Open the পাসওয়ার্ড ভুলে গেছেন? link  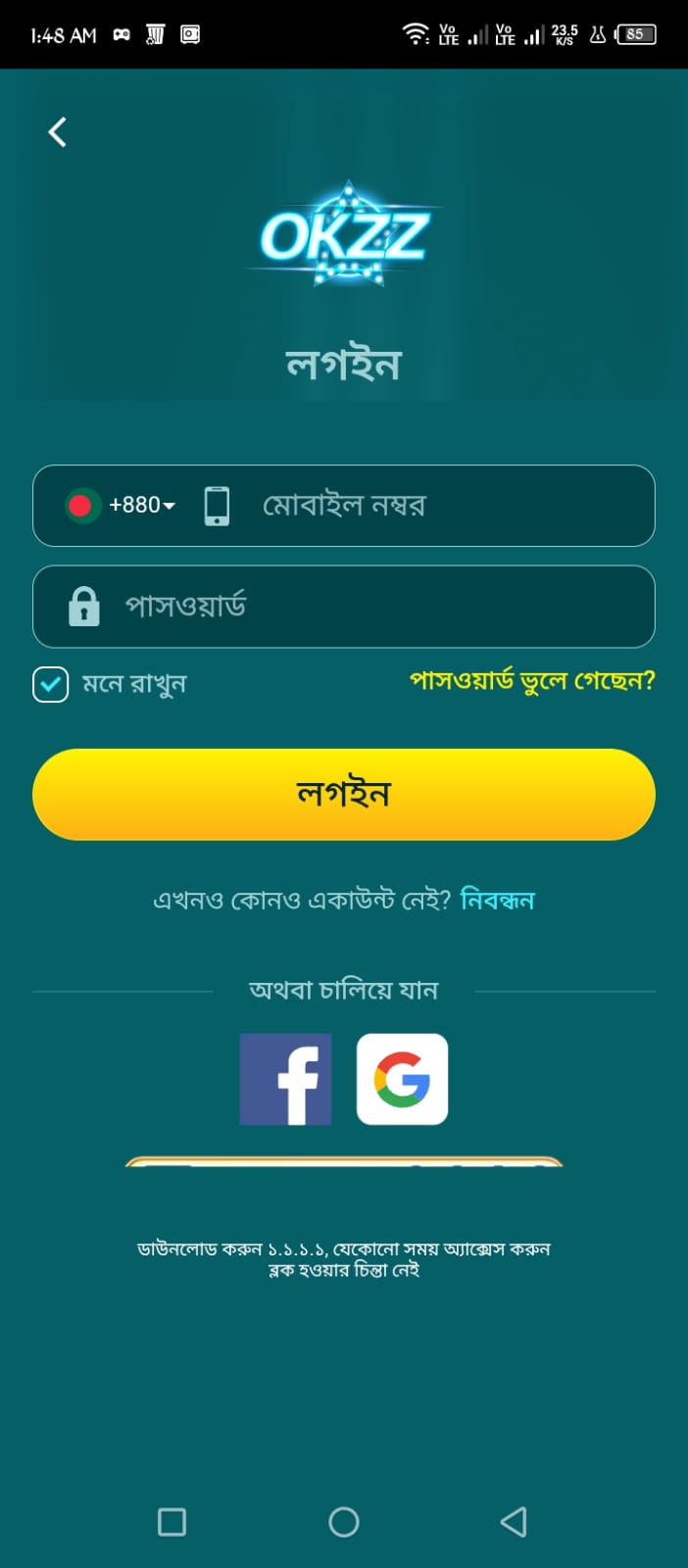coord(532,680)
